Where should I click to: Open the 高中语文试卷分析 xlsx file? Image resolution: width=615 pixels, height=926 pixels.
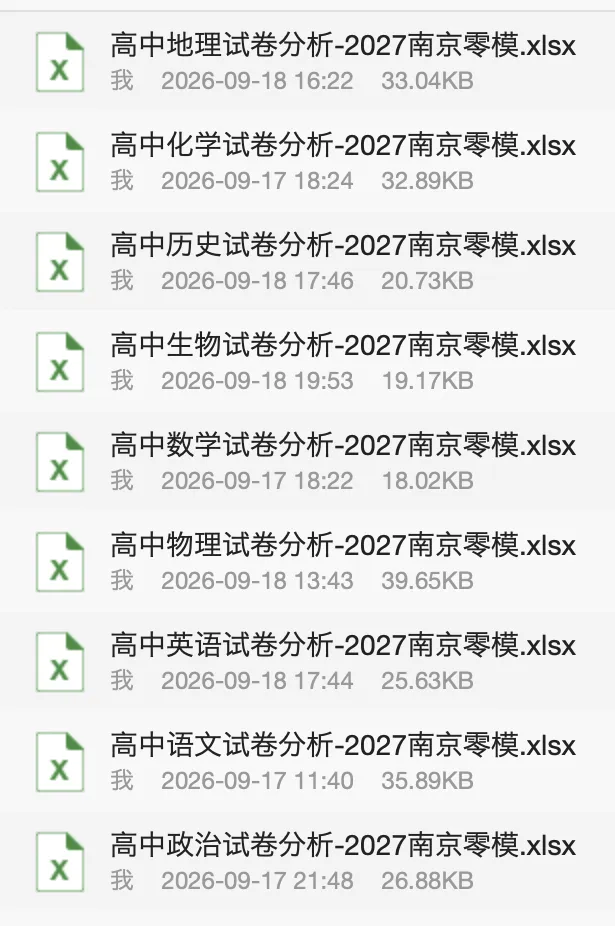pos(307,761)
